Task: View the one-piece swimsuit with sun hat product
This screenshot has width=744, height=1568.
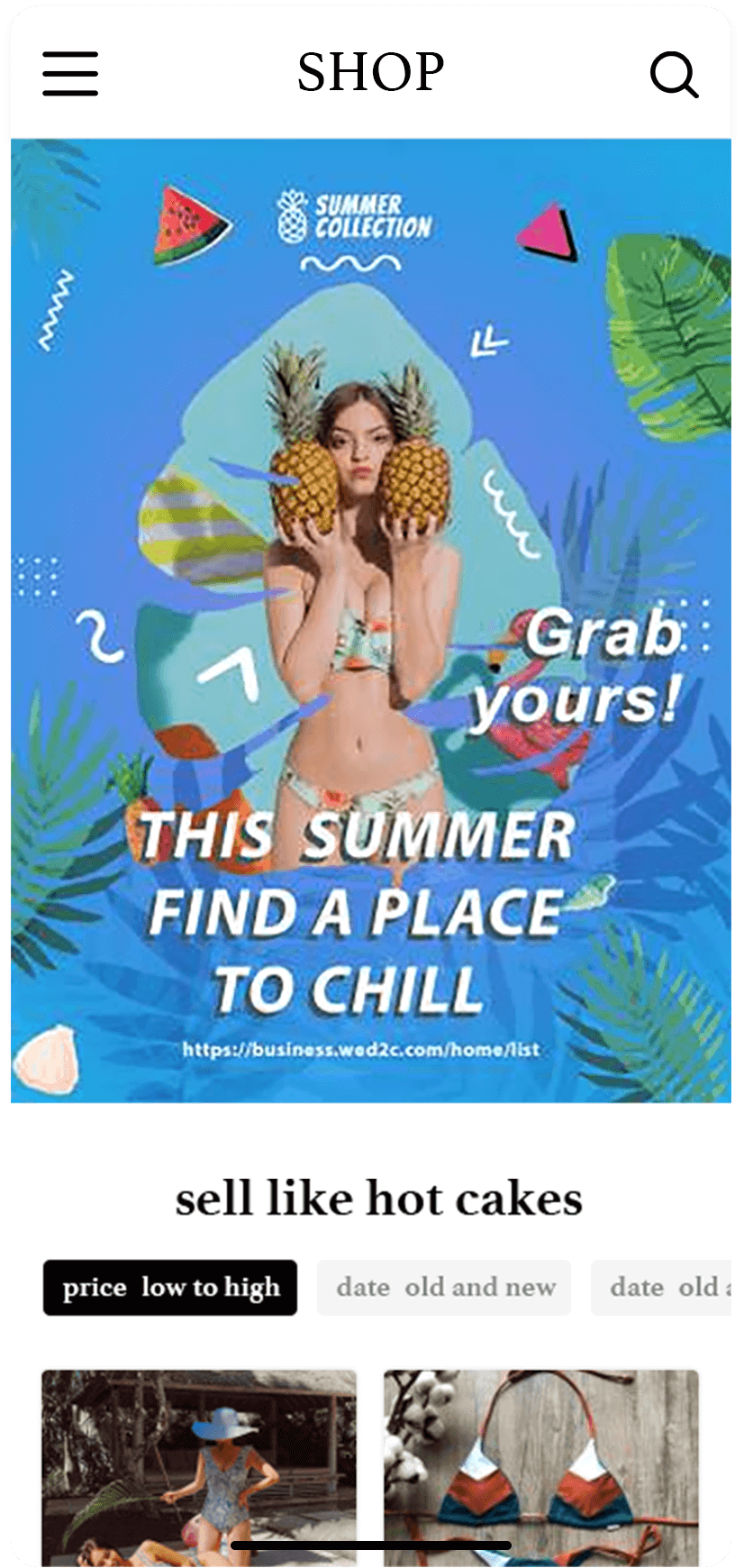Action: (199, 1467)
